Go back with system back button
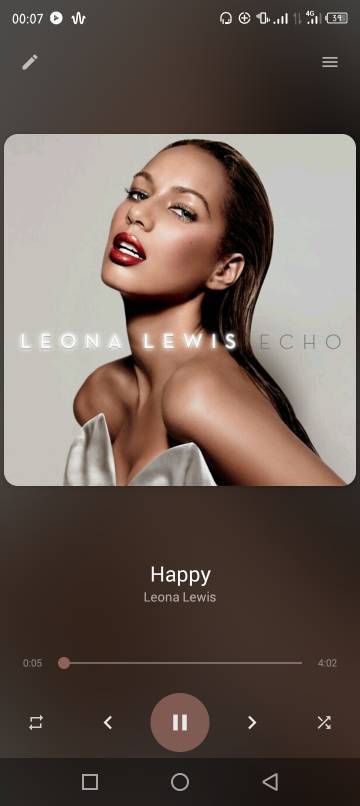Image resolution: width=360 pixels, height=806 pixels. [270, 782]
